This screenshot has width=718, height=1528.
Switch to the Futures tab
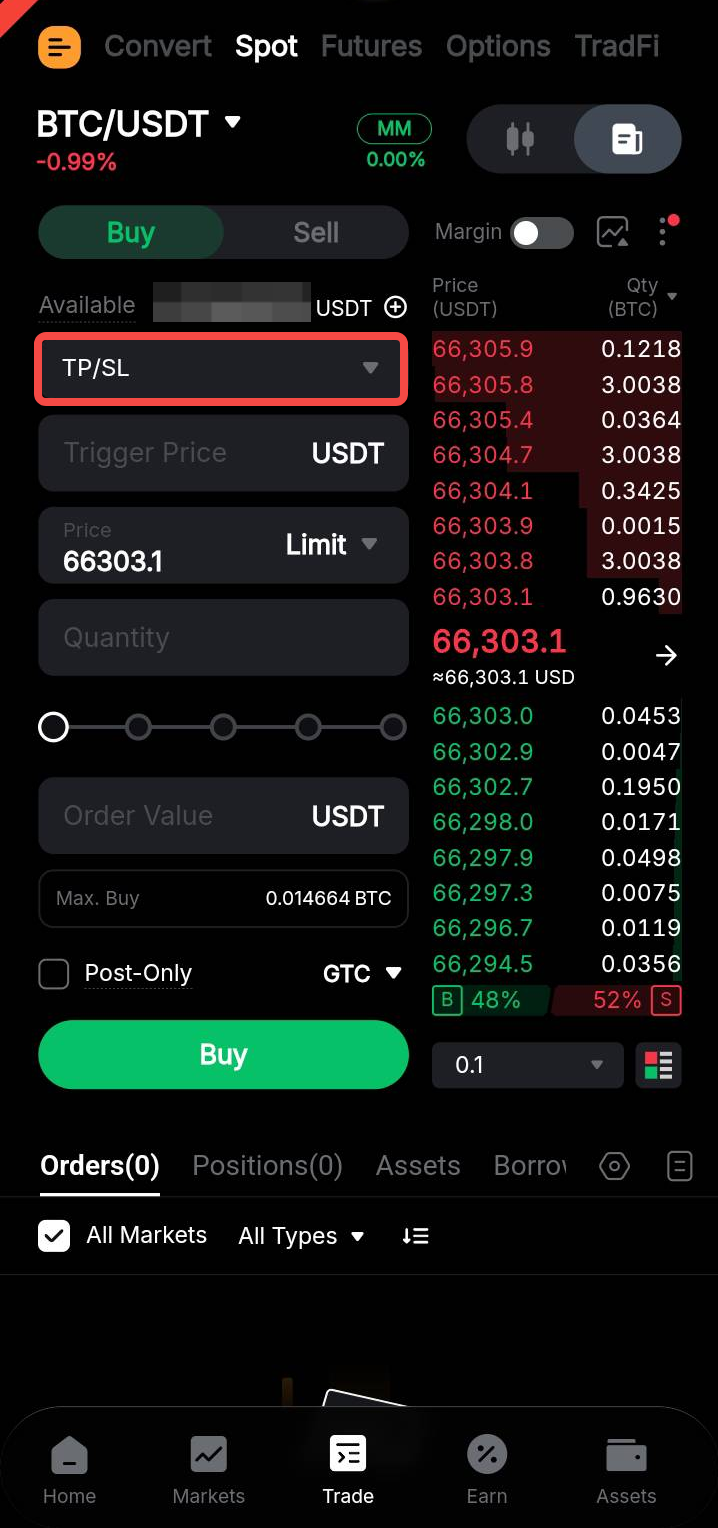pyautogui.click(x=371, y=46)
